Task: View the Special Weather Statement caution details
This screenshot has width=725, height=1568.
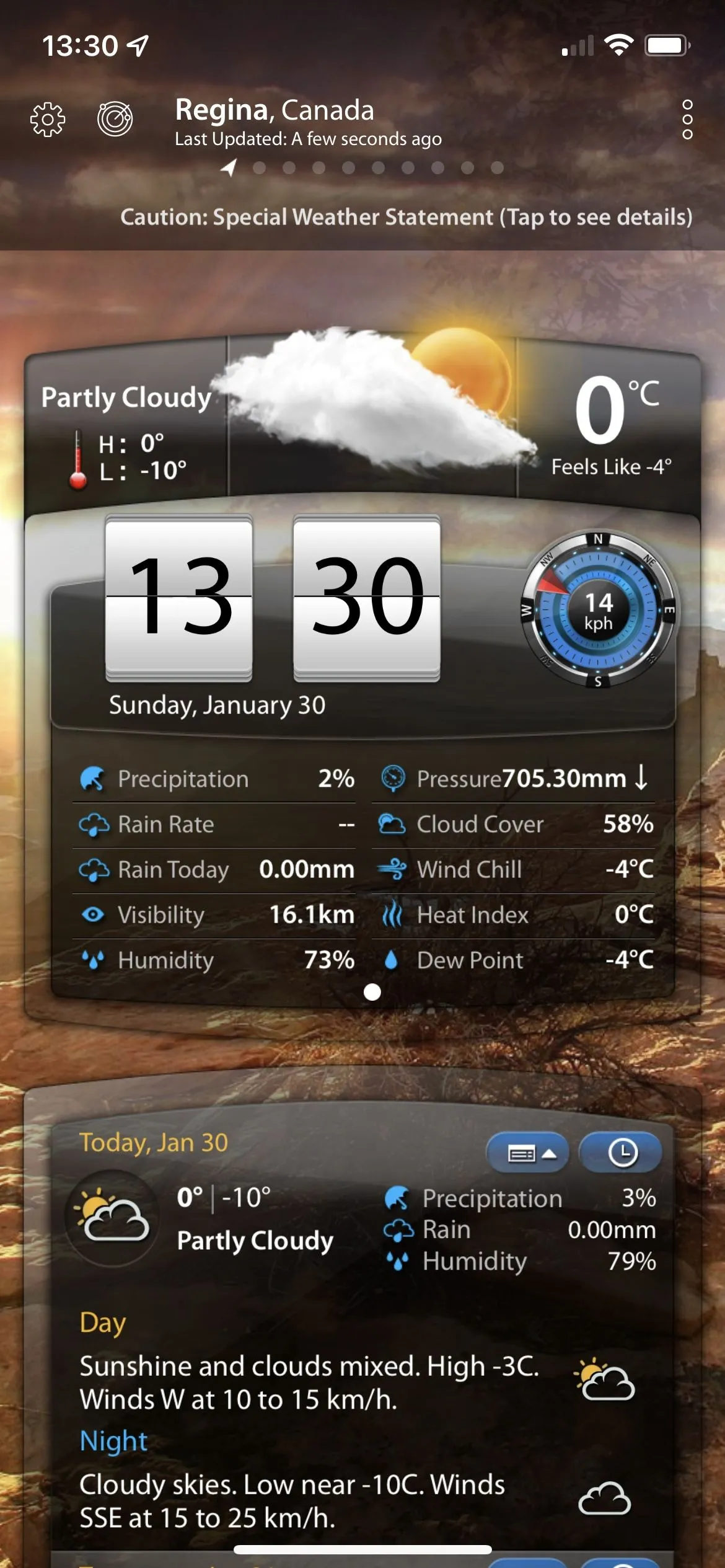Action: [x=406, y=217]
